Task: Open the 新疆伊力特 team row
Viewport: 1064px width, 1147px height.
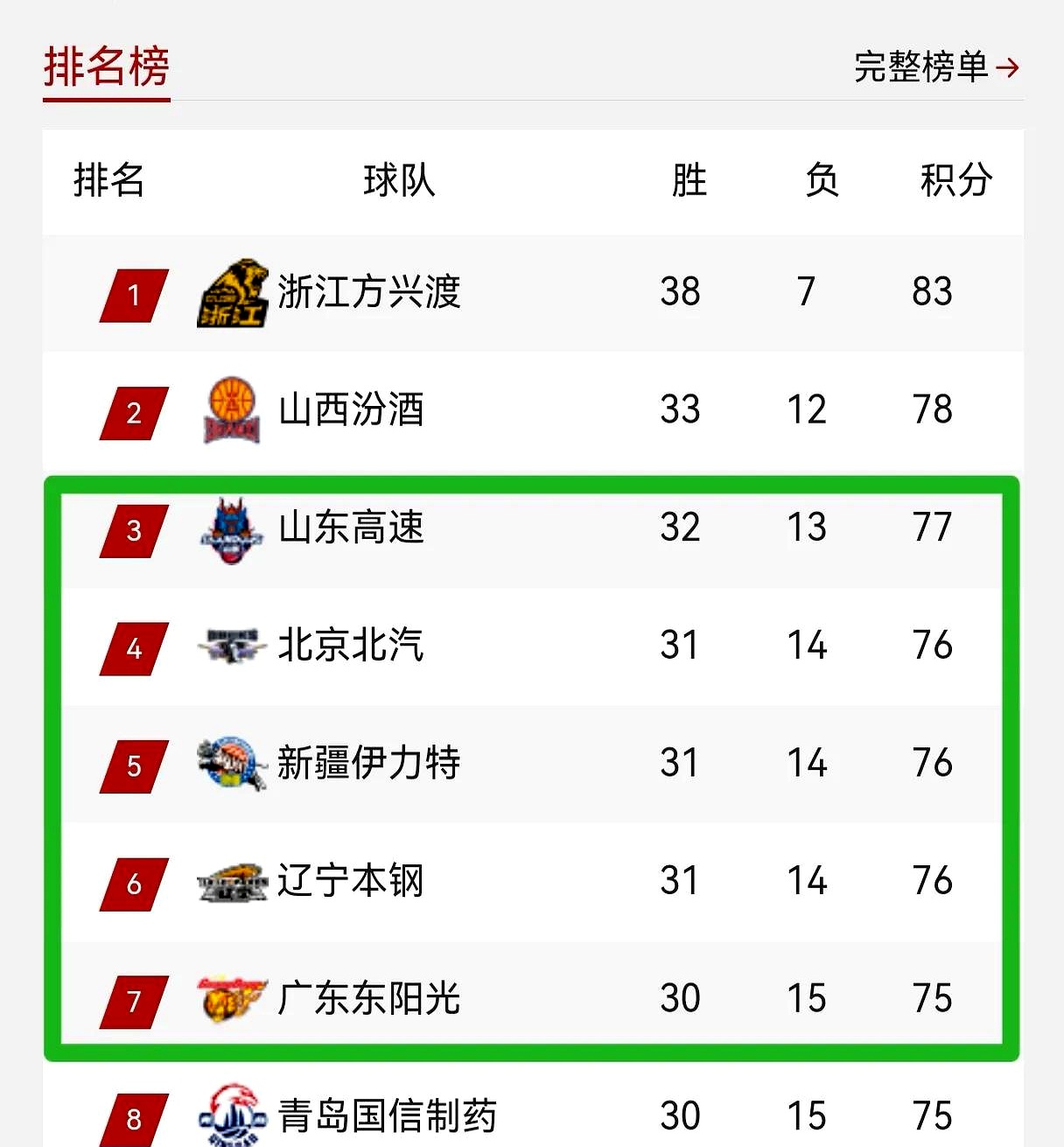Action: (x=368, y=763)
